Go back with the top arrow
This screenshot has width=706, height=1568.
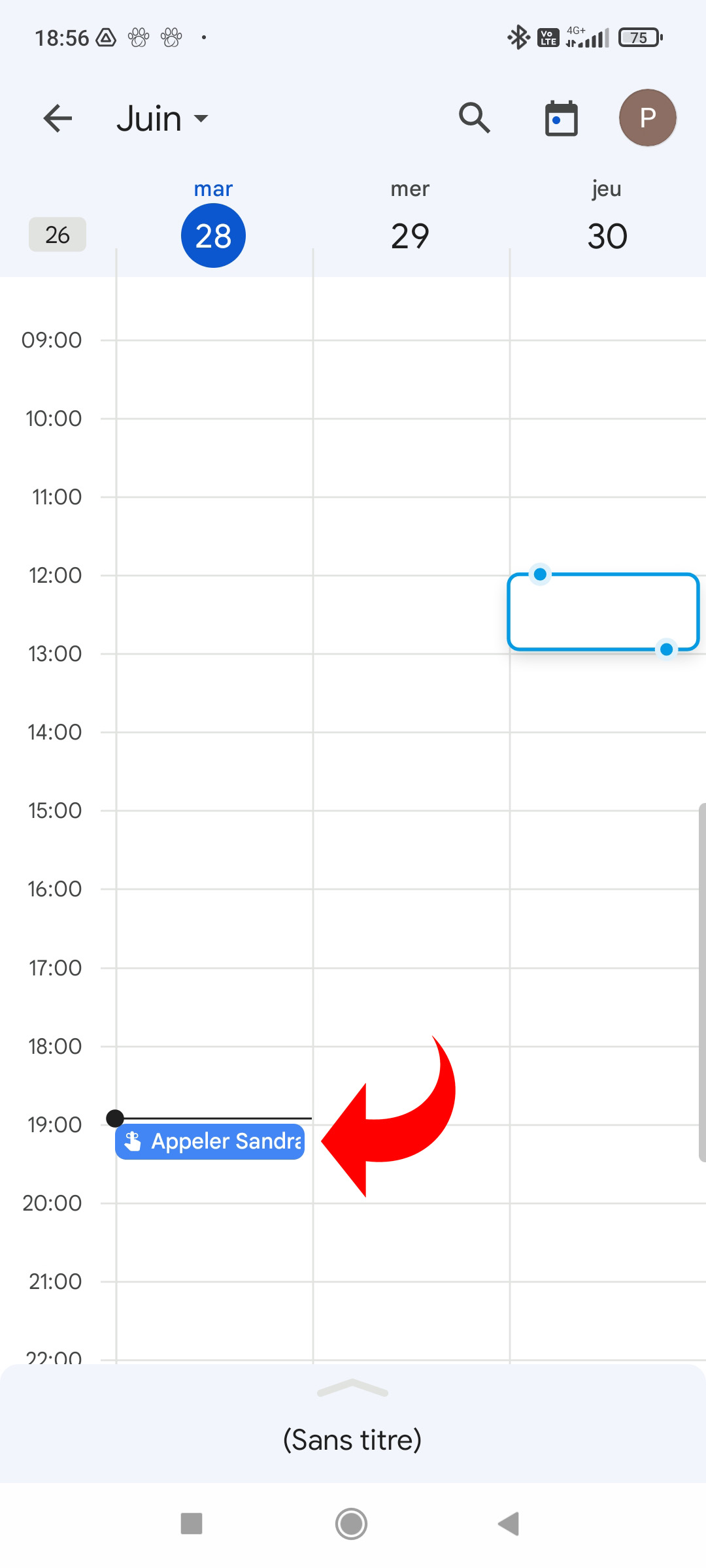58,118
